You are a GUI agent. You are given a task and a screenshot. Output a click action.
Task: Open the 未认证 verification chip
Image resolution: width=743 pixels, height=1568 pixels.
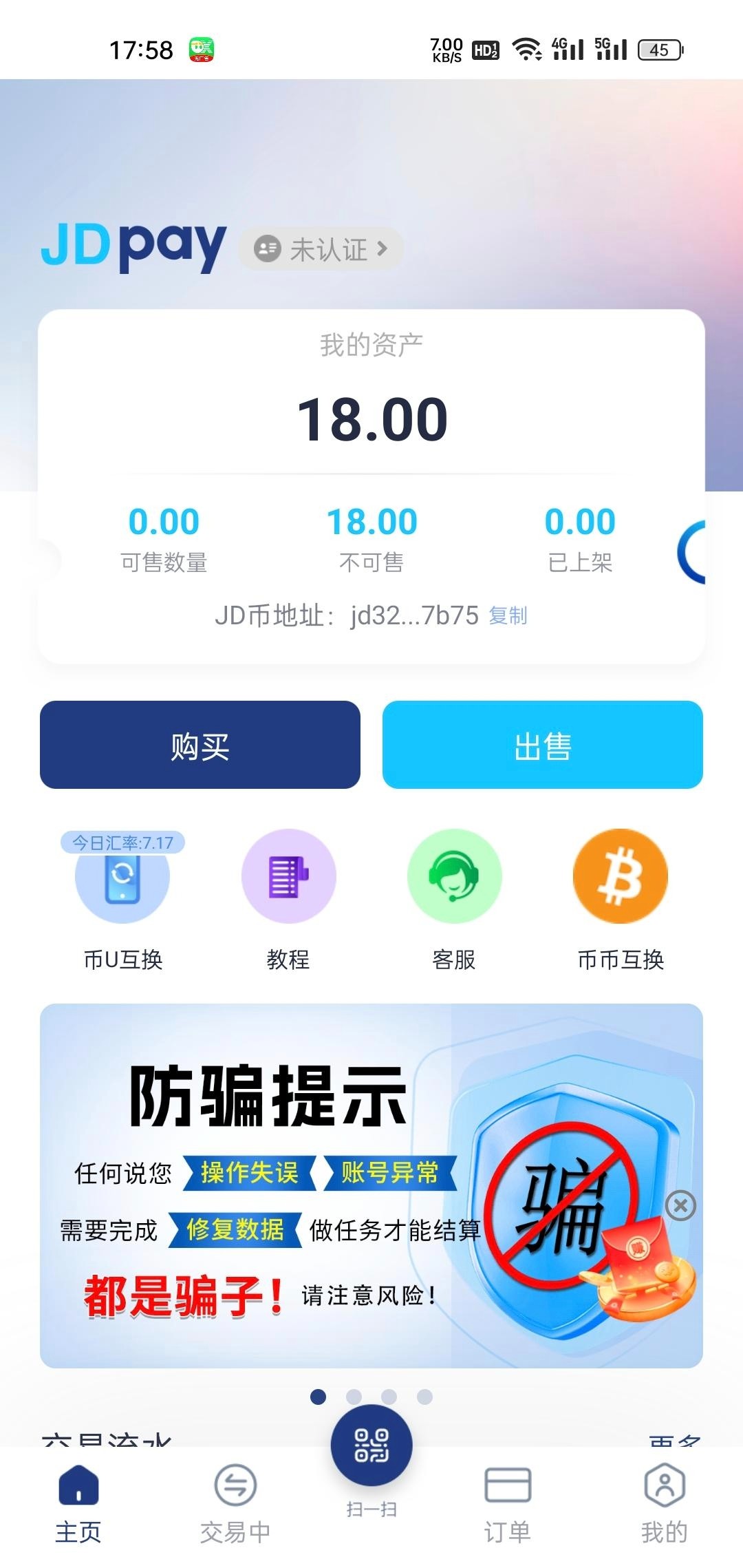click(321, 248)
